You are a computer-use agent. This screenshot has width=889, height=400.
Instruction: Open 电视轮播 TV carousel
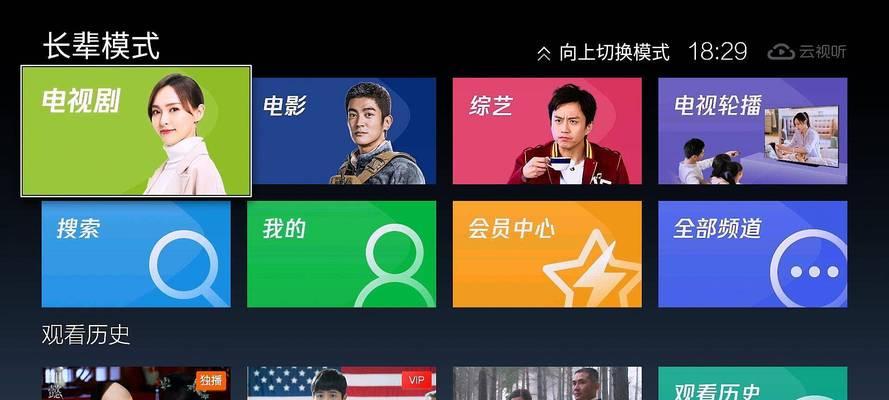tap(752, 131)
